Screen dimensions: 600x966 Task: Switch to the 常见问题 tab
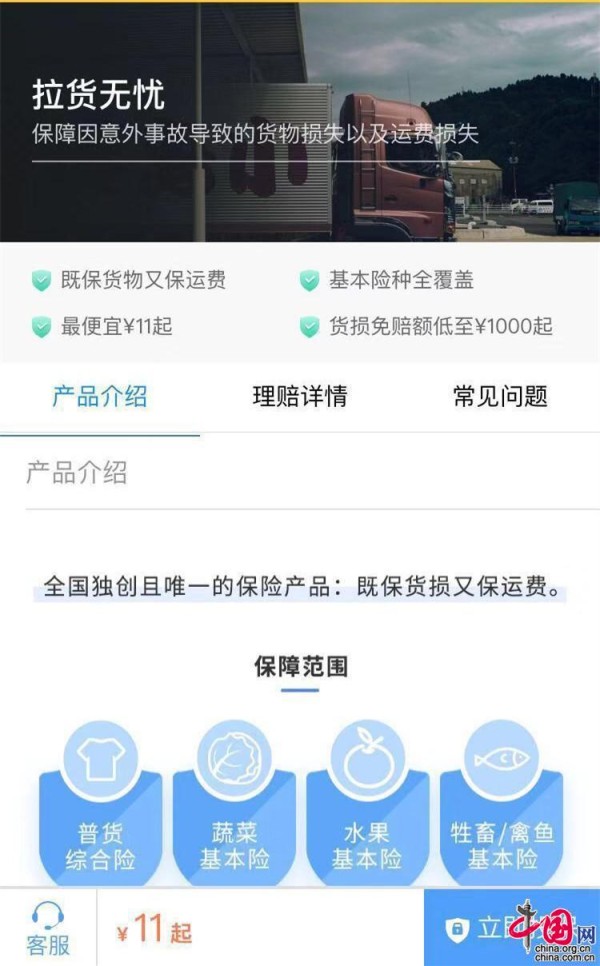(x=500, y=397)
